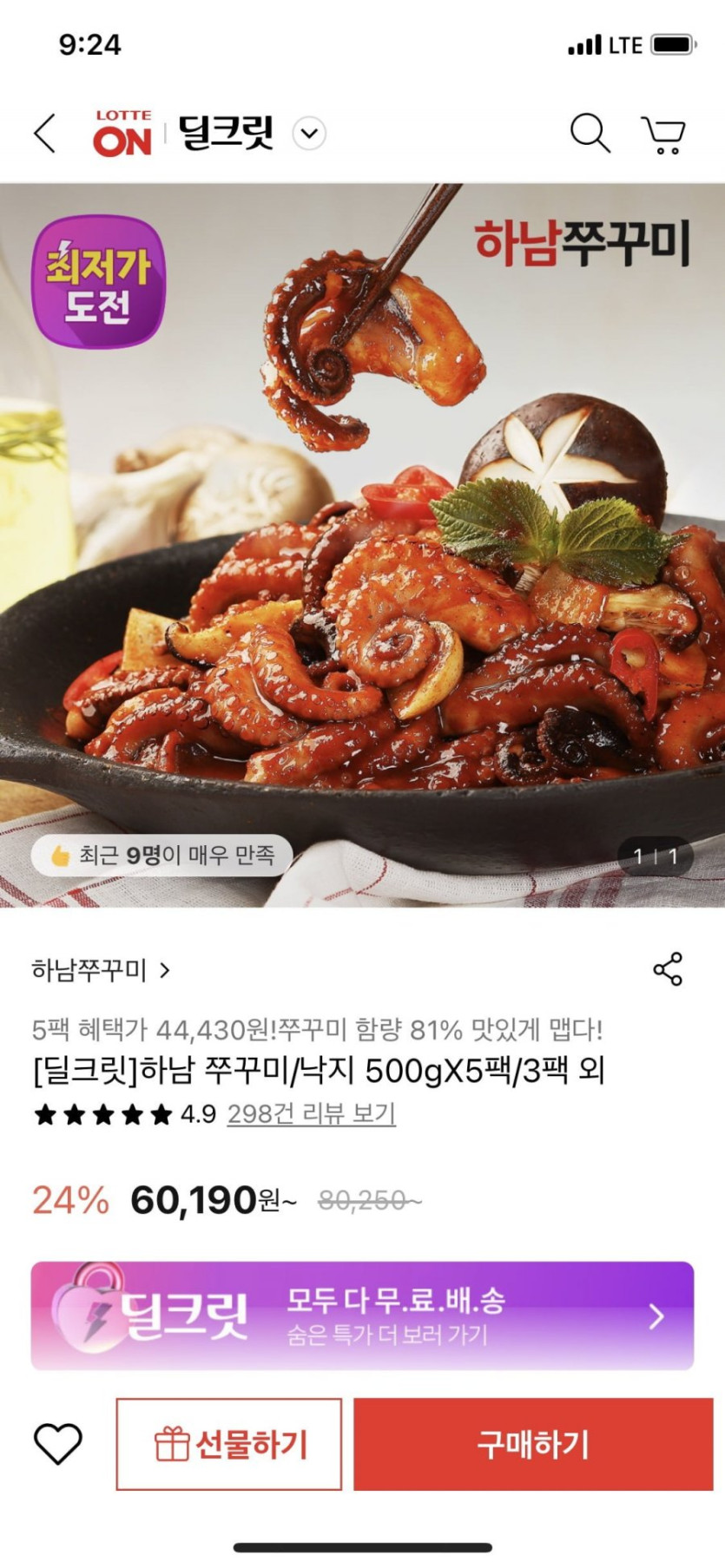Expand the 딜크릿 dropdown chevron
Viewport: 725px width, 1568px height.
click(x=309, y=134)
